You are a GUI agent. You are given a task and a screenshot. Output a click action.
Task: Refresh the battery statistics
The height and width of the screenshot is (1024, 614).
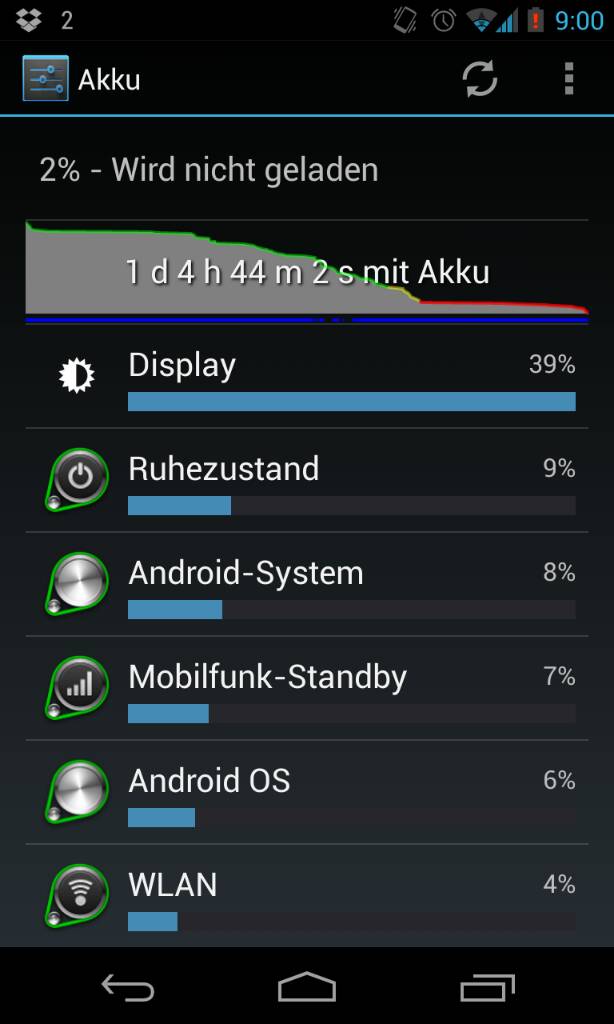[x=480, y=79]
